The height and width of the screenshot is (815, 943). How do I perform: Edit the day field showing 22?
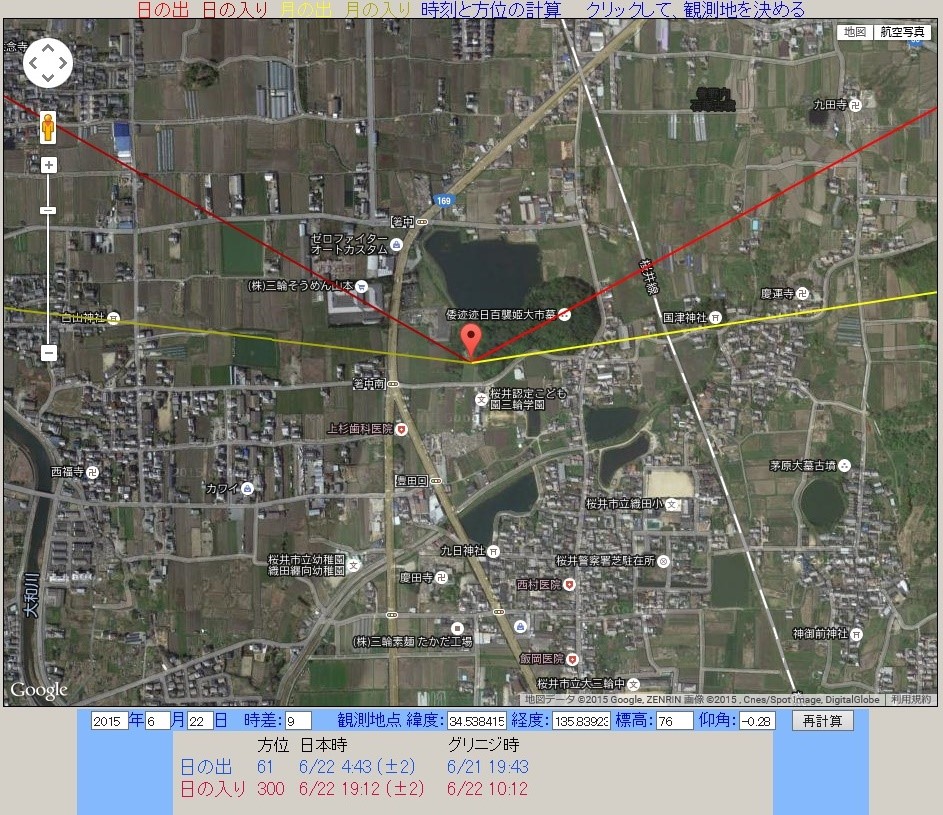(x=200, y=721)
